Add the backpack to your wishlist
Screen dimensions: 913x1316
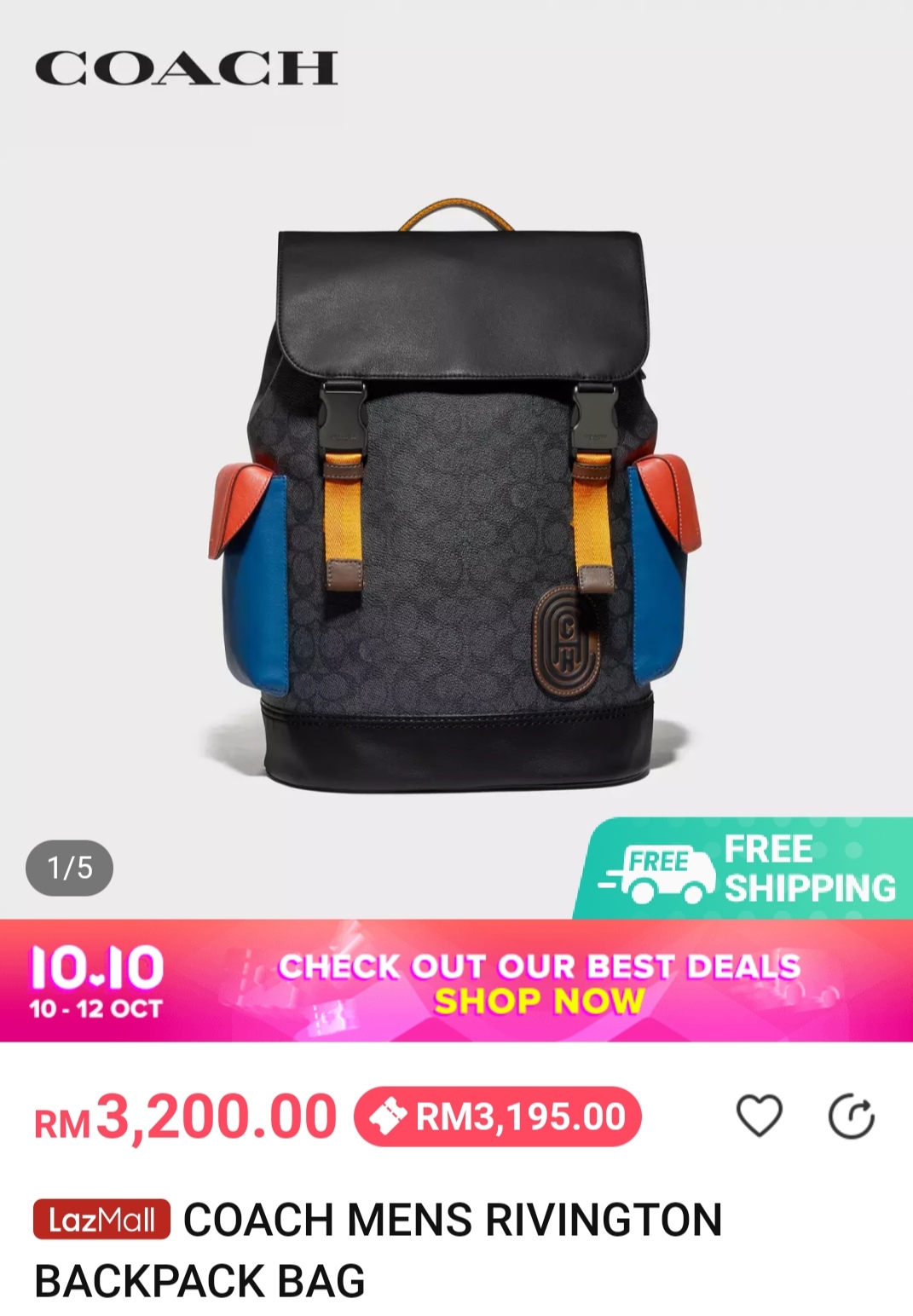(759, 1116)
